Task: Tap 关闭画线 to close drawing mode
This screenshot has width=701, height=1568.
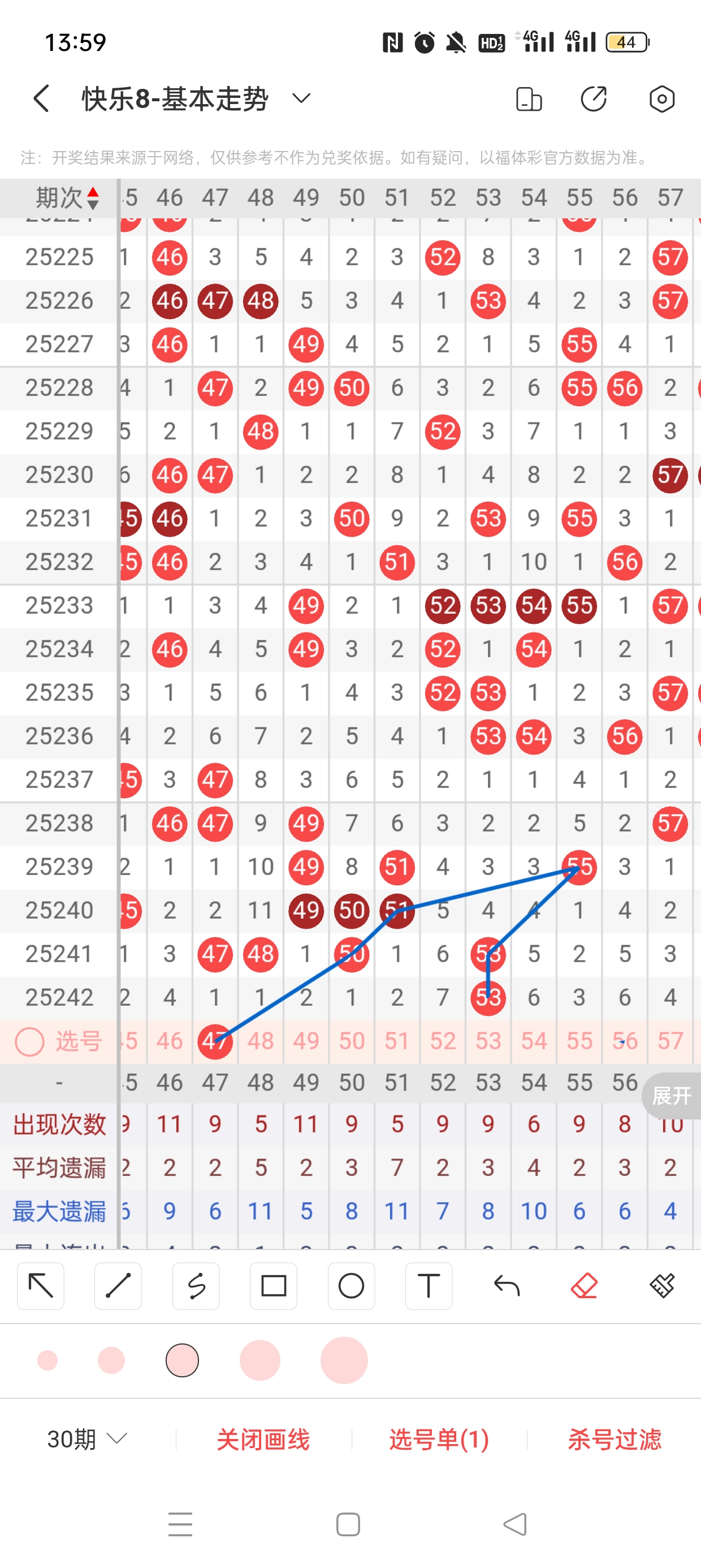Action: 263,1439
